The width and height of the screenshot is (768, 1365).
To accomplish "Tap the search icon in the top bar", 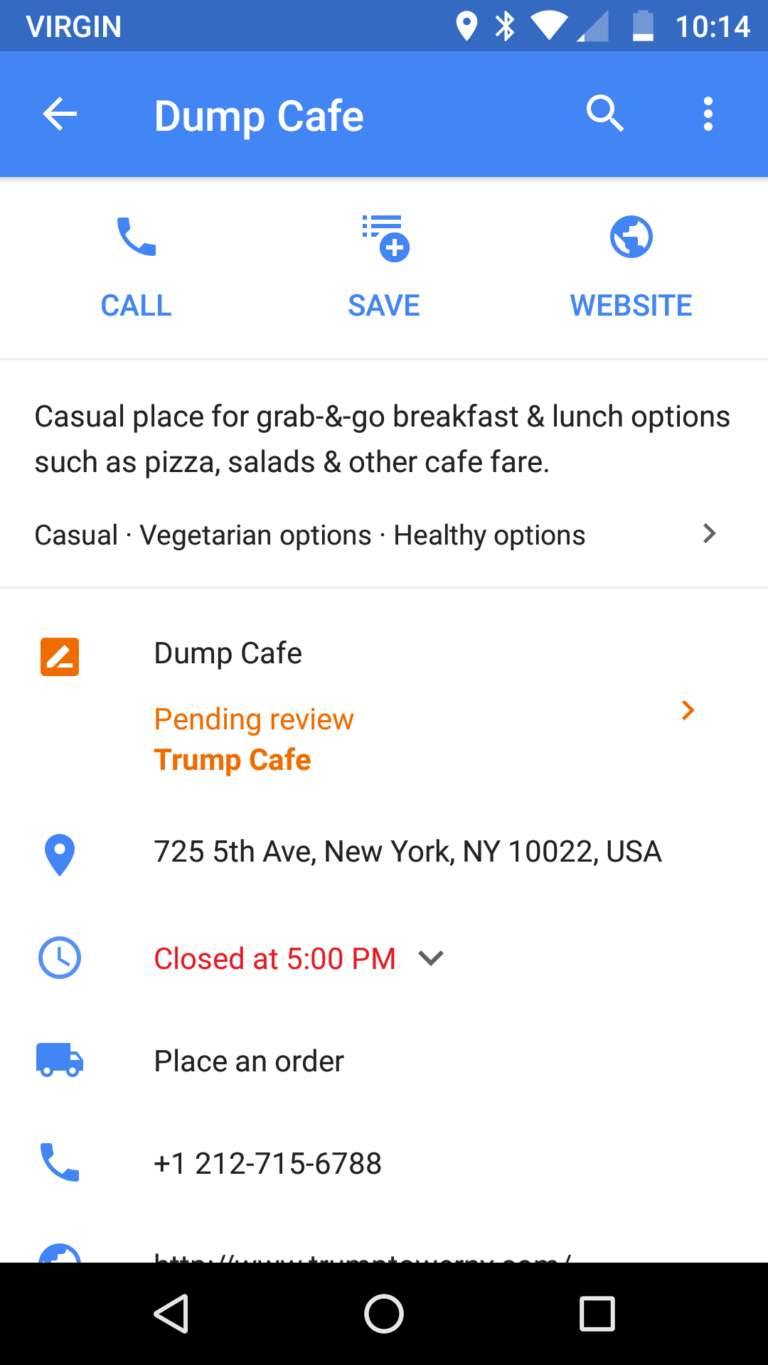I will click(604, 113).
